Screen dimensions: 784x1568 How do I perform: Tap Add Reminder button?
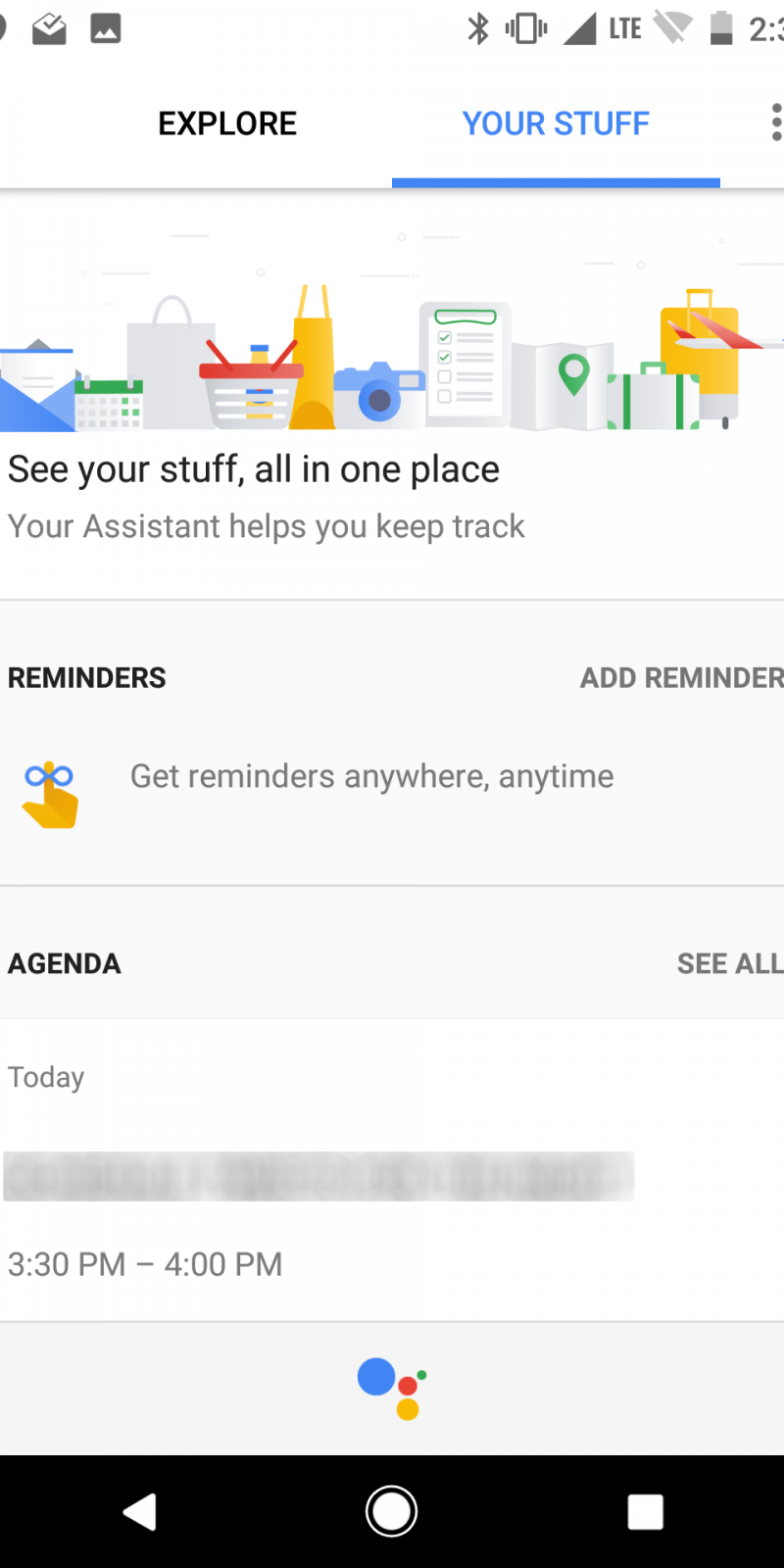point(680,677)
